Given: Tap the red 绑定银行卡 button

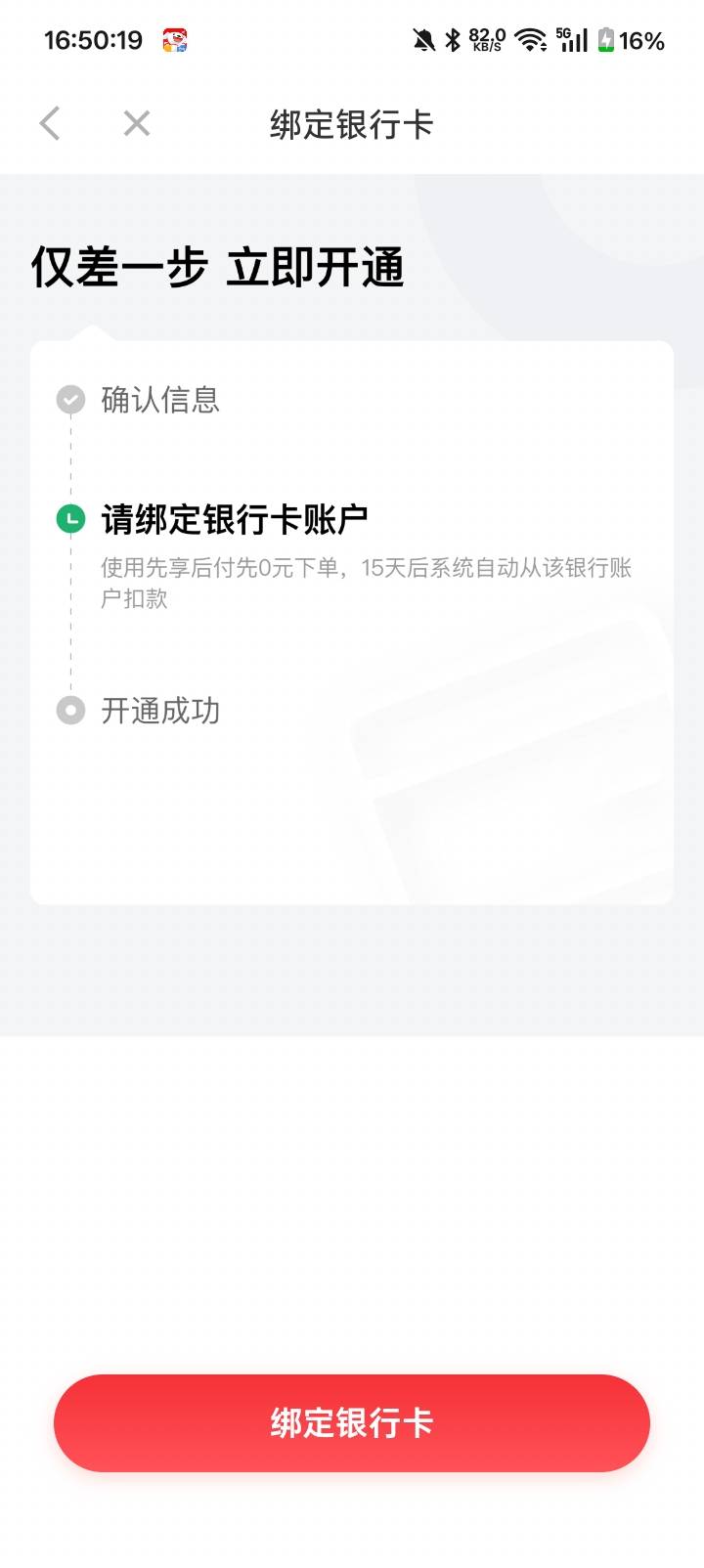Looking at the screenshot, I should [352, 1422].
